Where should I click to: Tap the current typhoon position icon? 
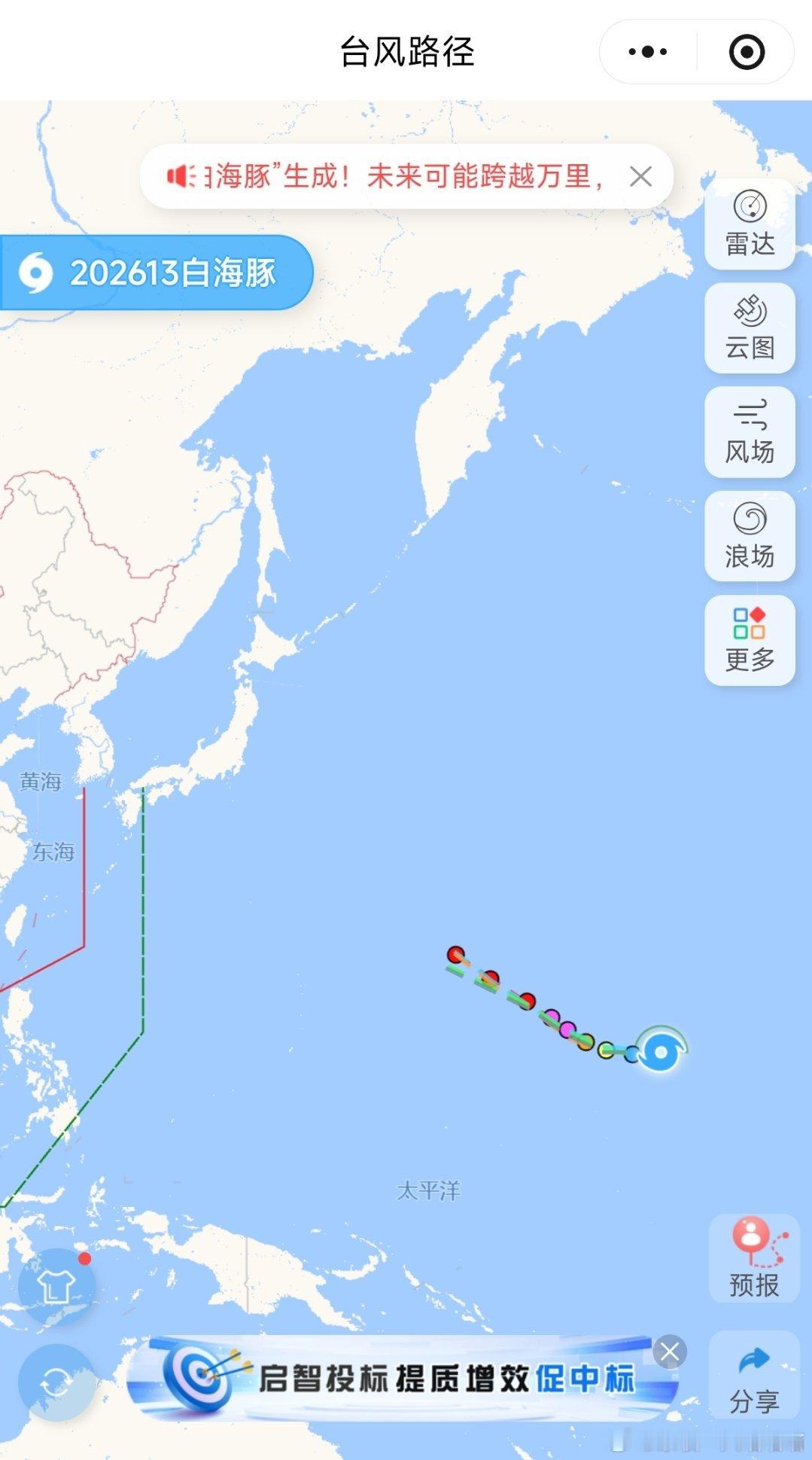pos(661,1050)
